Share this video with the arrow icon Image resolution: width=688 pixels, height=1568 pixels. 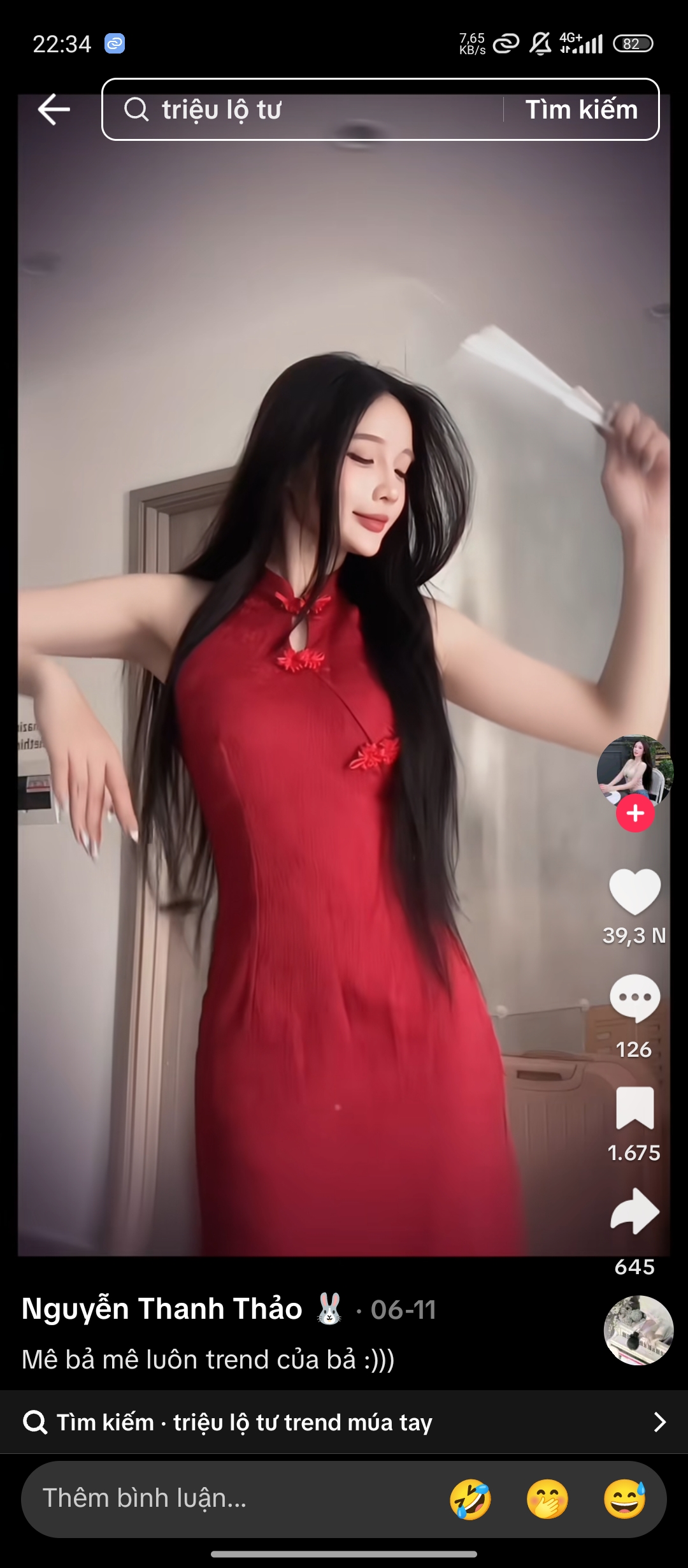(634, 1211)
